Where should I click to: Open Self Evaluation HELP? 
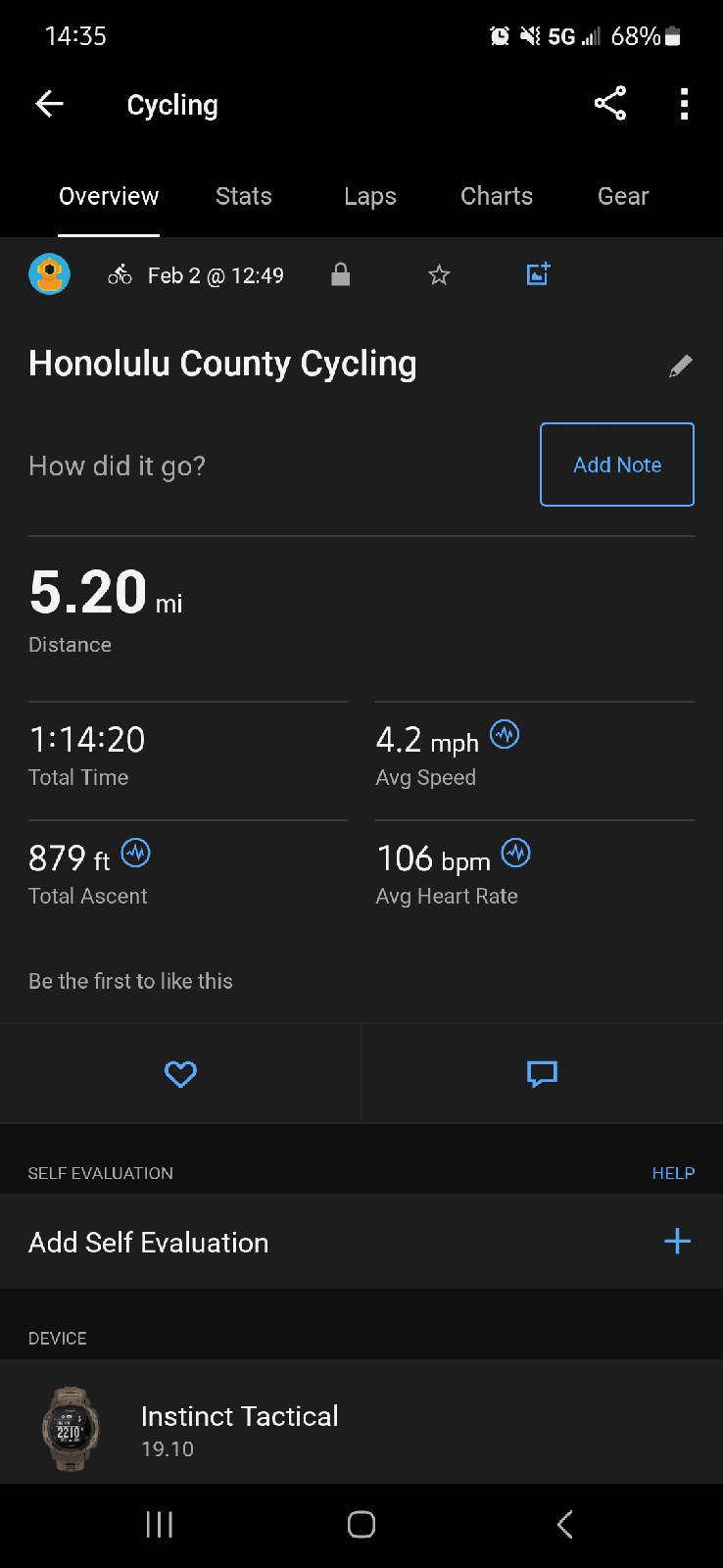[x=673, y=1173]
